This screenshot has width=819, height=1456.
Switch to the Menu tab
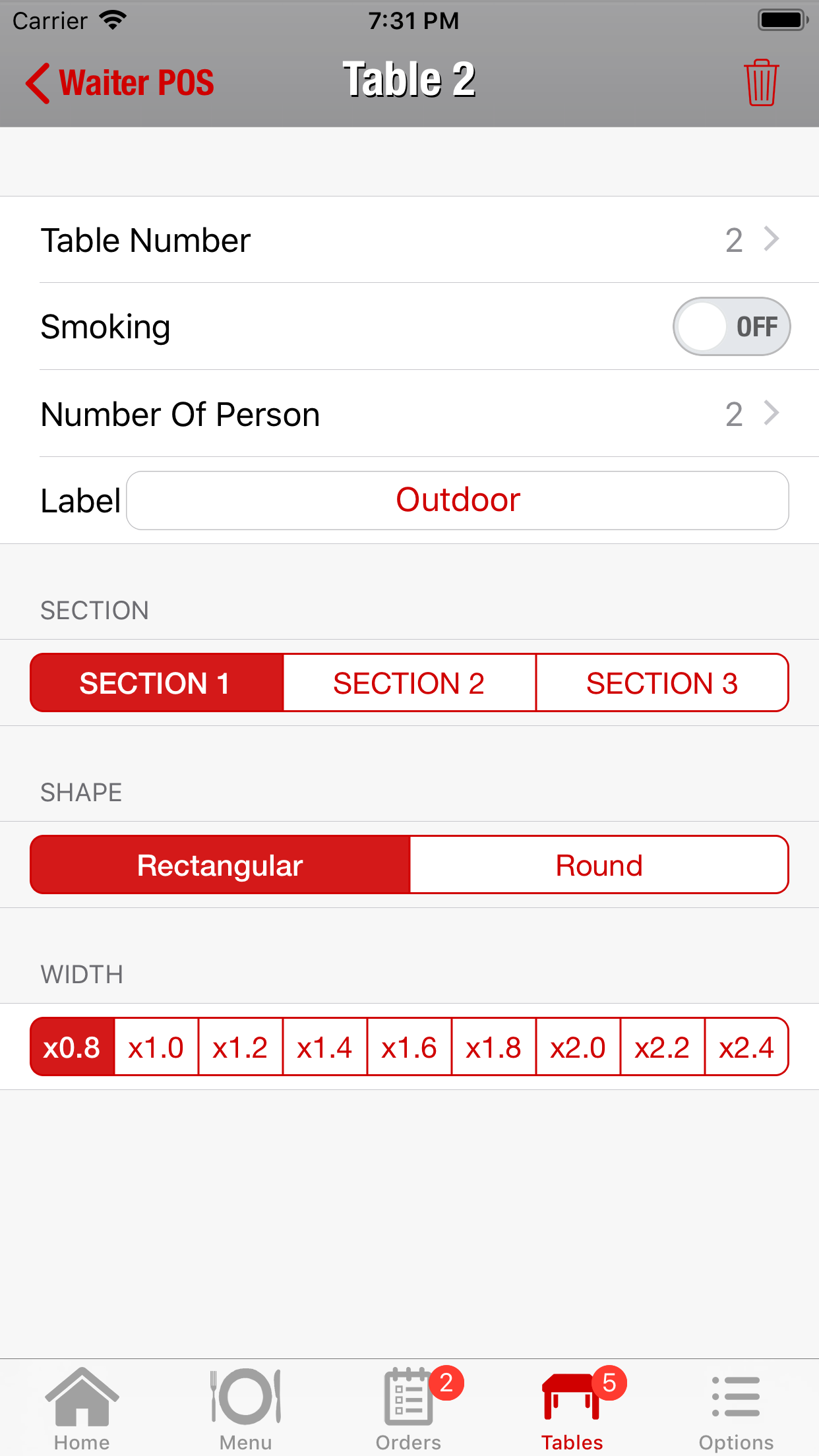[x=246, y=1409]
